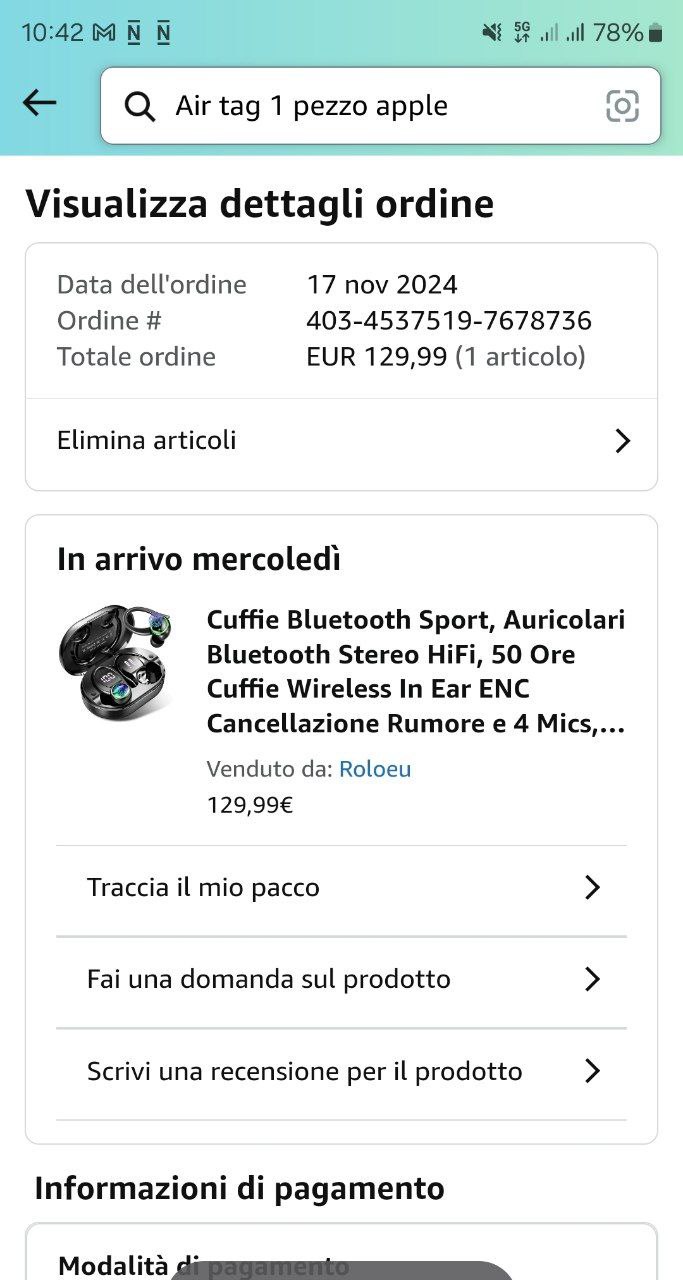Open the camera lens search icon
This screenshot has height=1280, width=683.
622,106
